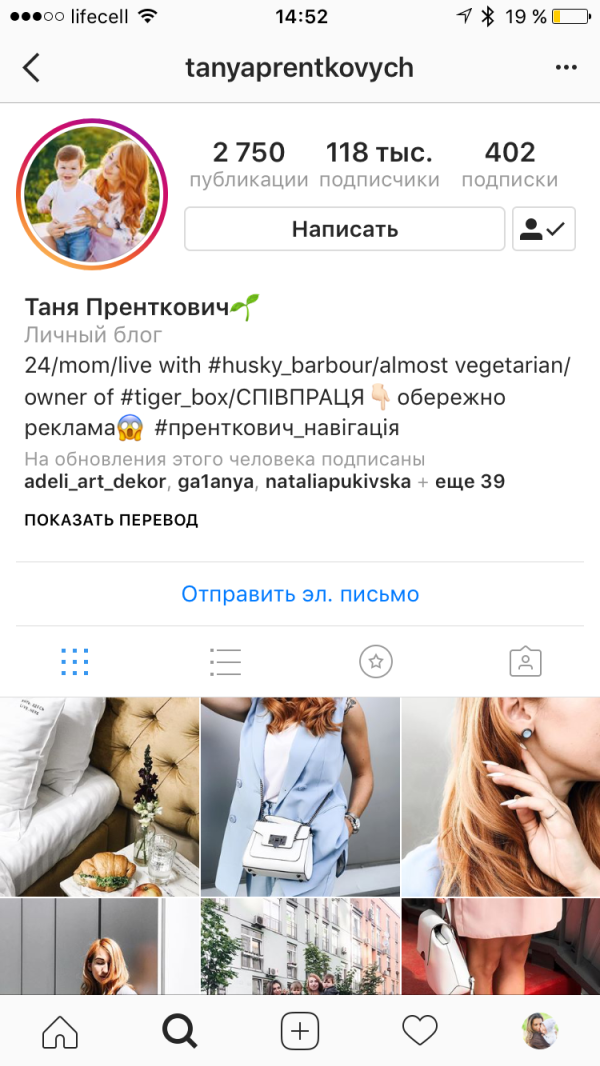Screen dimensions: 600x1066
Task: Open adeli_art_dekor's profile
Action: [x=96, y=482]
